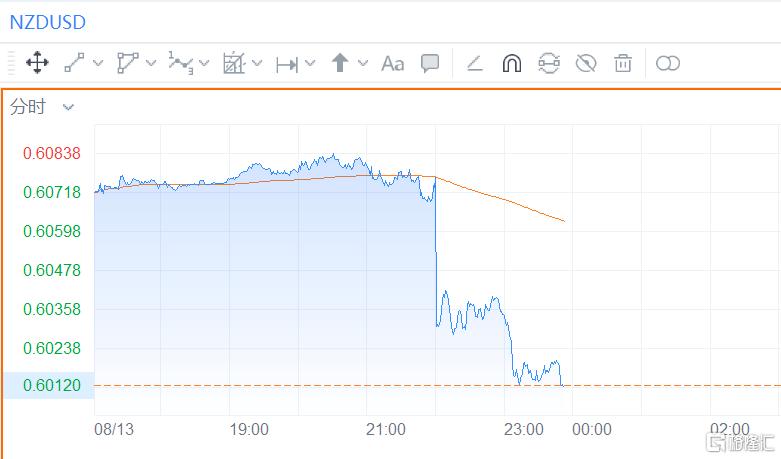
Task: Select the pencil brush tool
Action: 475,64
